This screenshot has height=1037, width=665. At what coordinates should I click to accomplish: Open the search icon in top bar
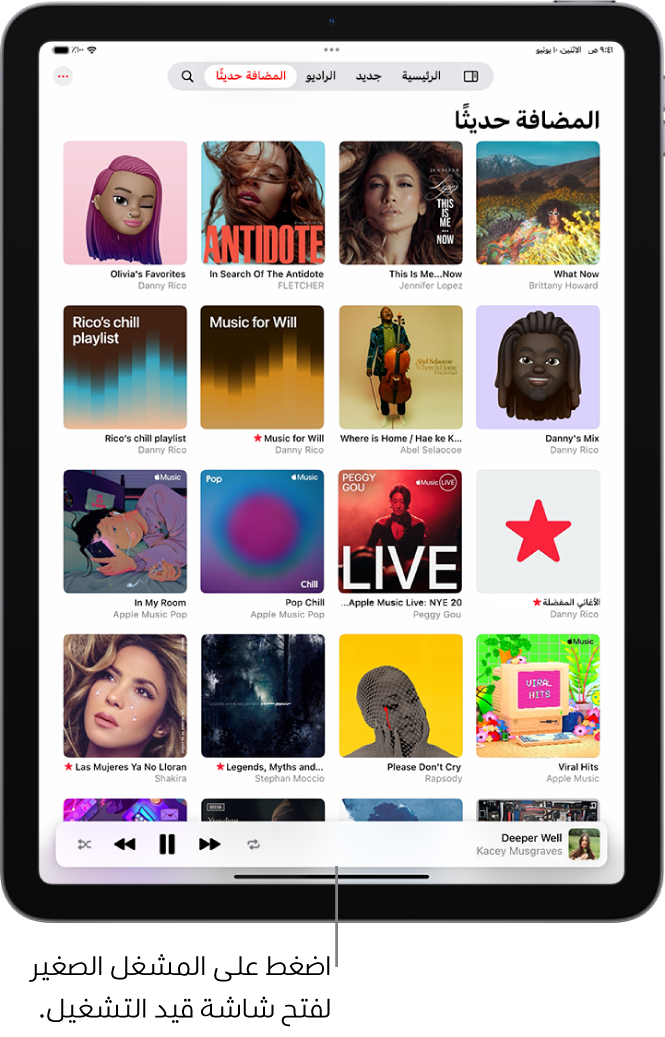click(x=187, y=76)
